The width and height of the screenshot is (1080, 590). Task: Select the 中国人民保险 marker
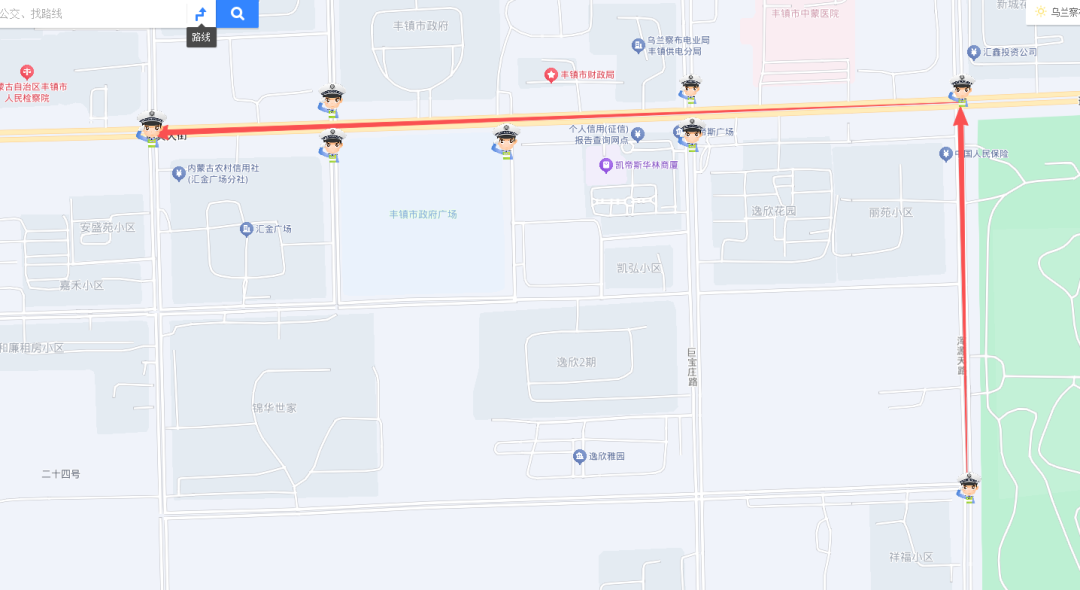[x=945, y=154]
